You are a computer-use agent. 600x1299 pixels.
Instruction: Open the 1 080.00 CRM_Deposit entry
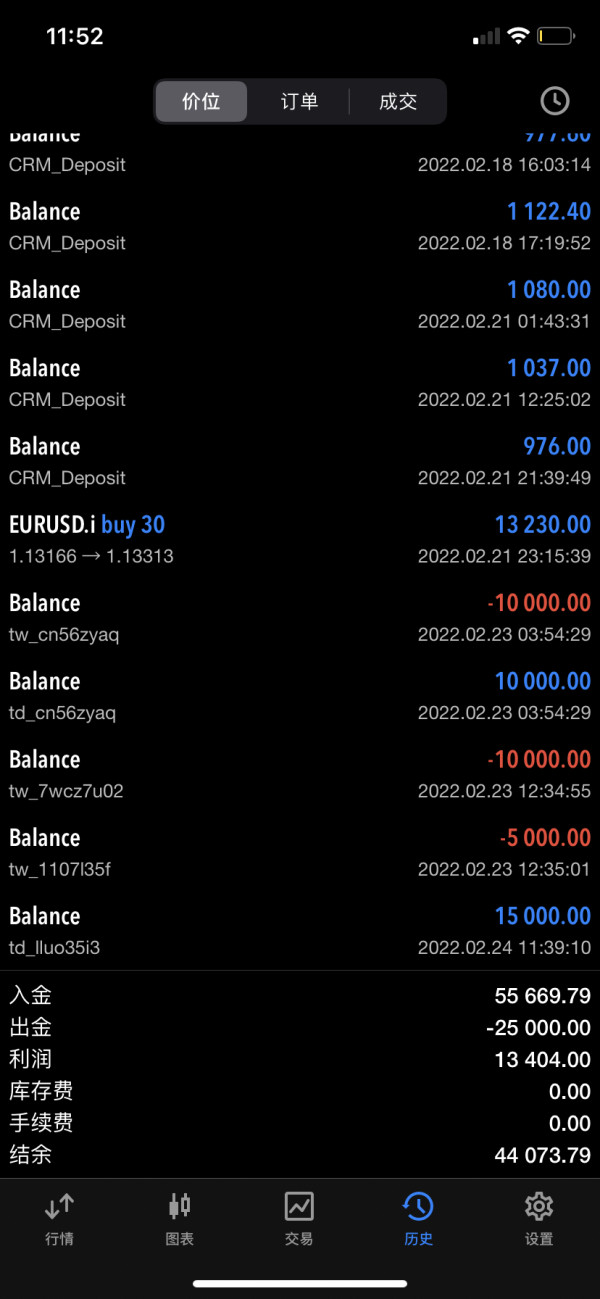pyautogui.click(x=300, y=304)
